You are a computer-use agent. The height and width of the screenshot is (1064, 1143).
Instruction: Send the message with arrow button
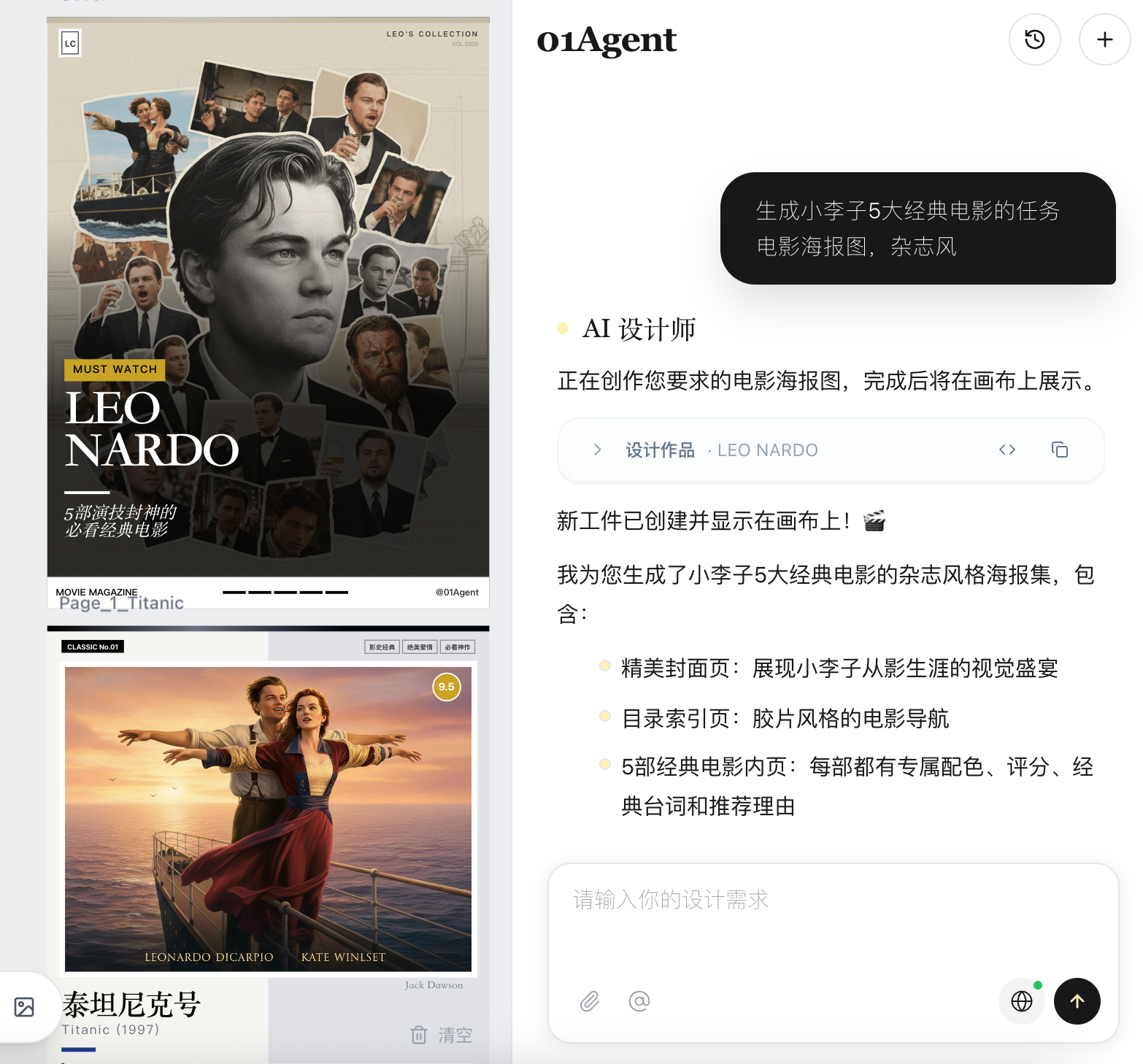click(1077, 1001)
